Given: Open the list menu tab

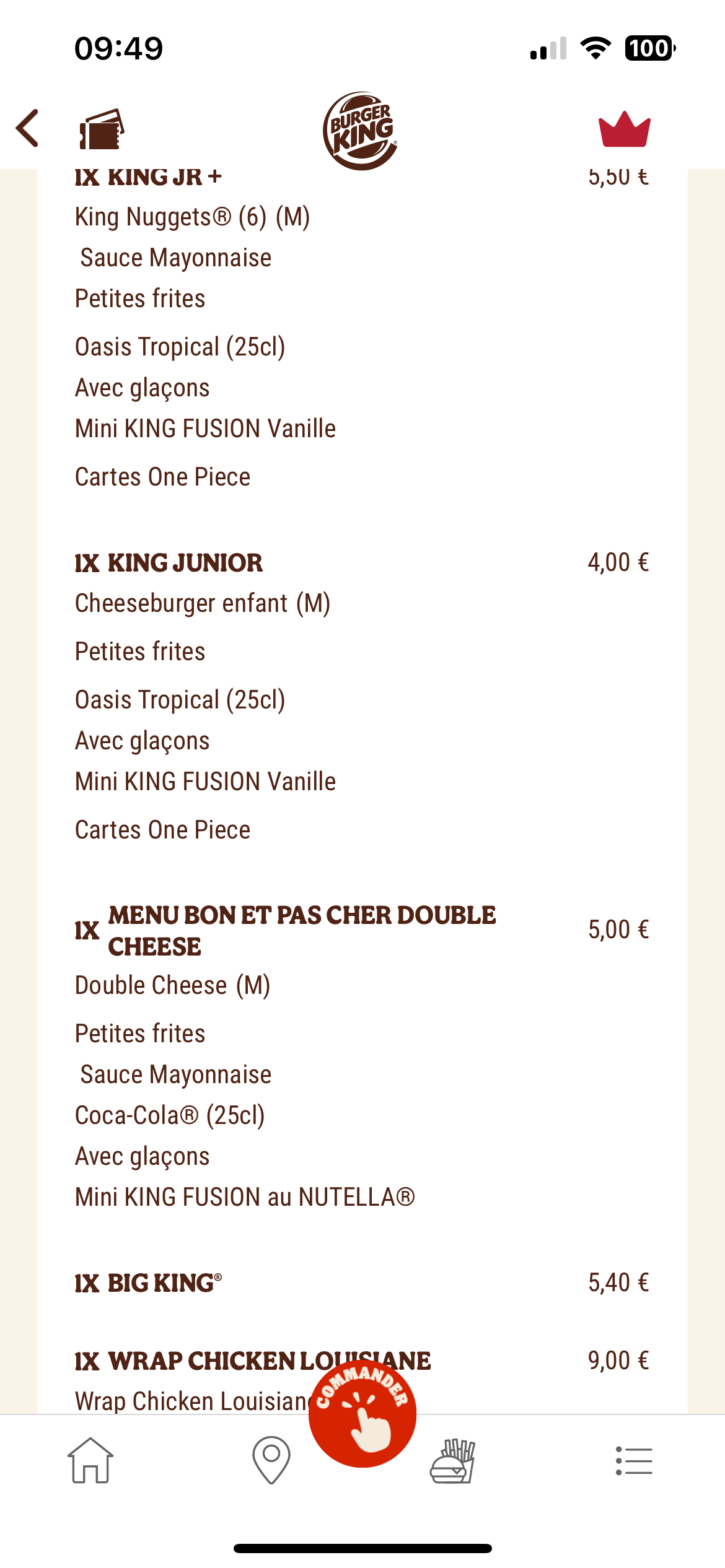Looking at the screenshot, I should pos(634,1461).
